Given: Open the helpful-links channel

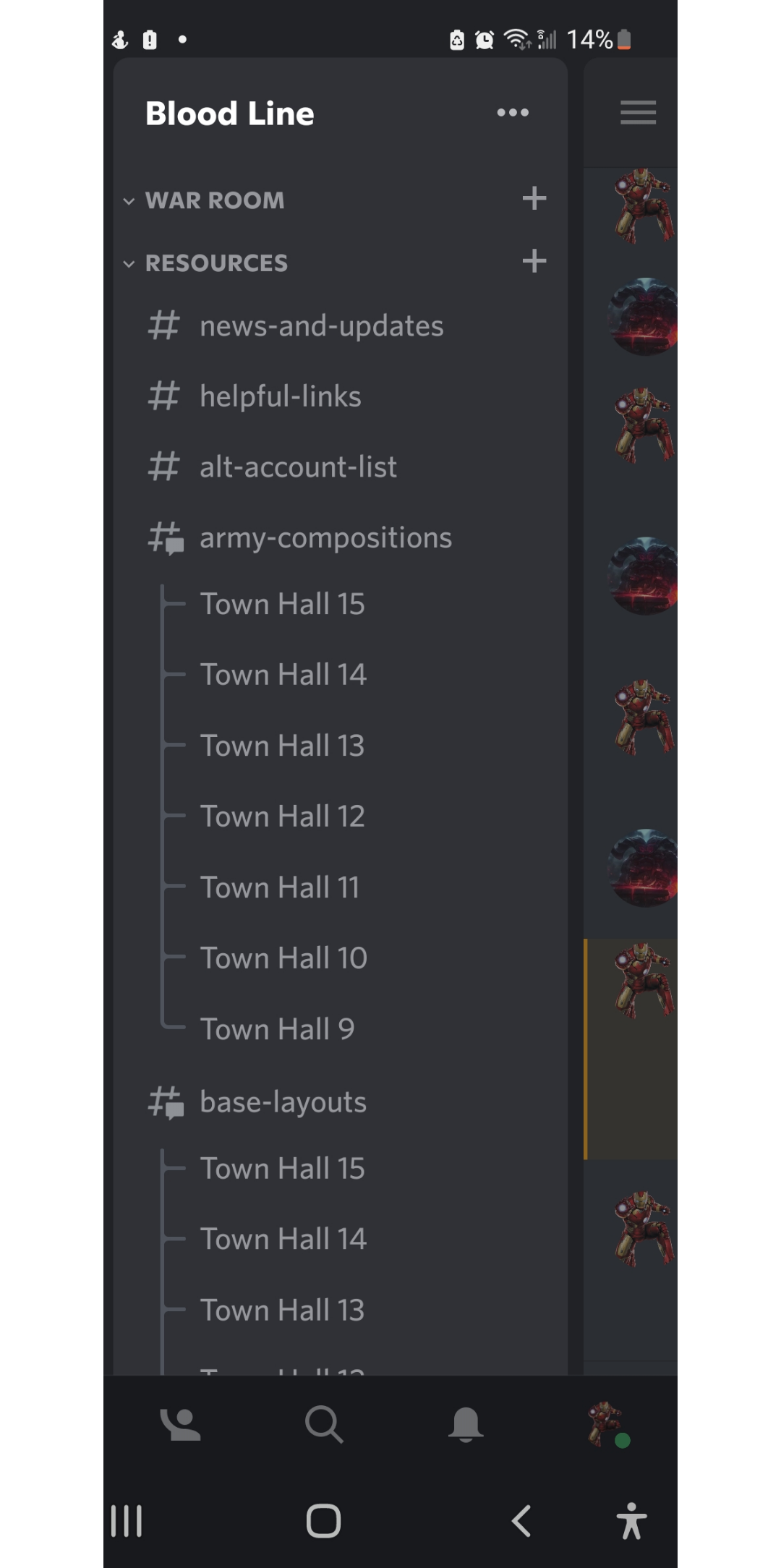Looking at the screenshot, I should pos(280,396).
